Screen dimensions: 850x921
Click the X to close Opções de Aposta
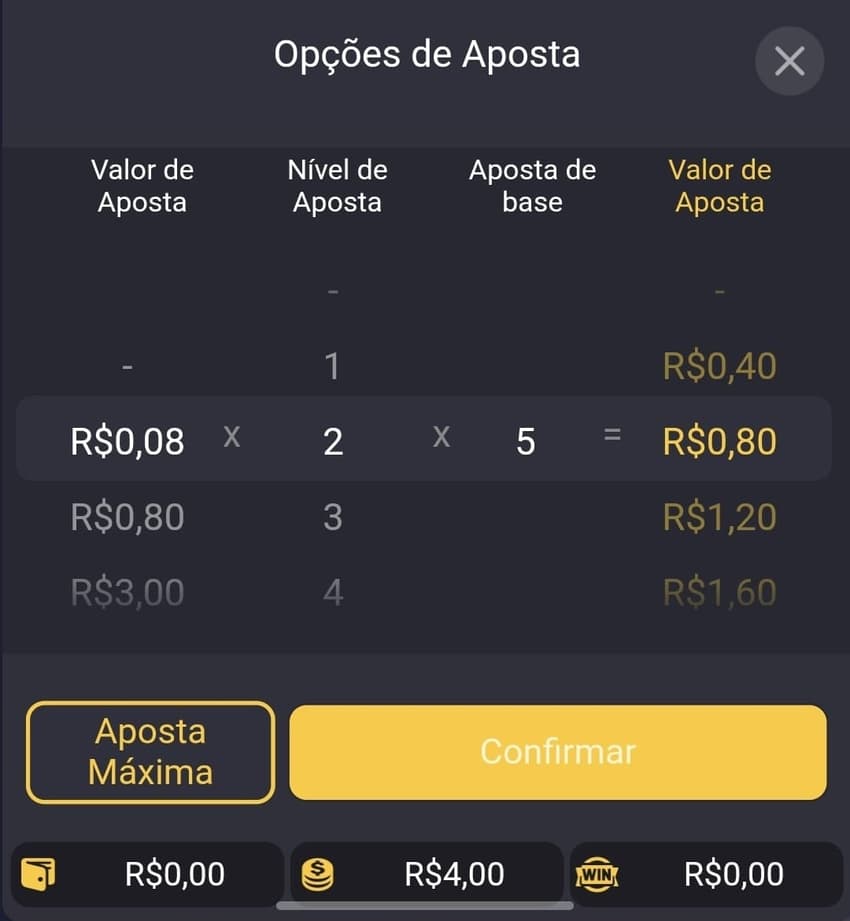pyautogui.click(x=789, y=61)
